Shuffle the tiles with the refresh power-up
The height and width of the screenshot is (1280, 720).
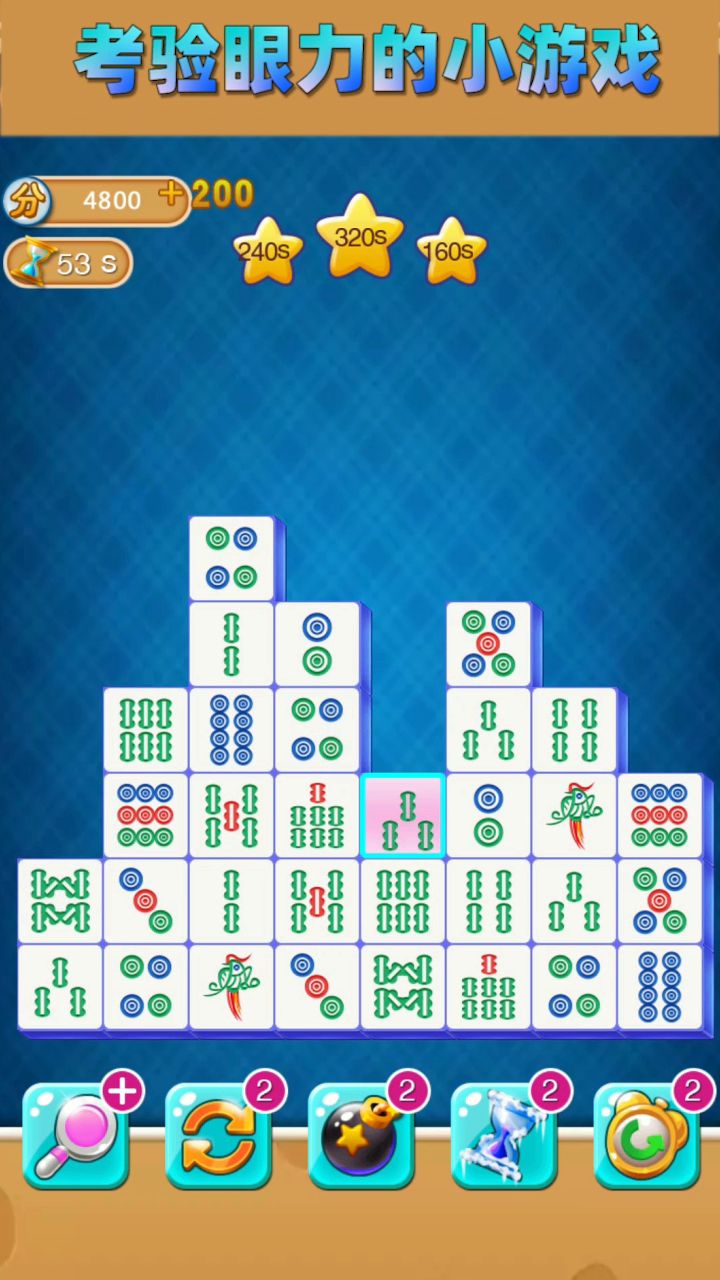[219, 1136]
